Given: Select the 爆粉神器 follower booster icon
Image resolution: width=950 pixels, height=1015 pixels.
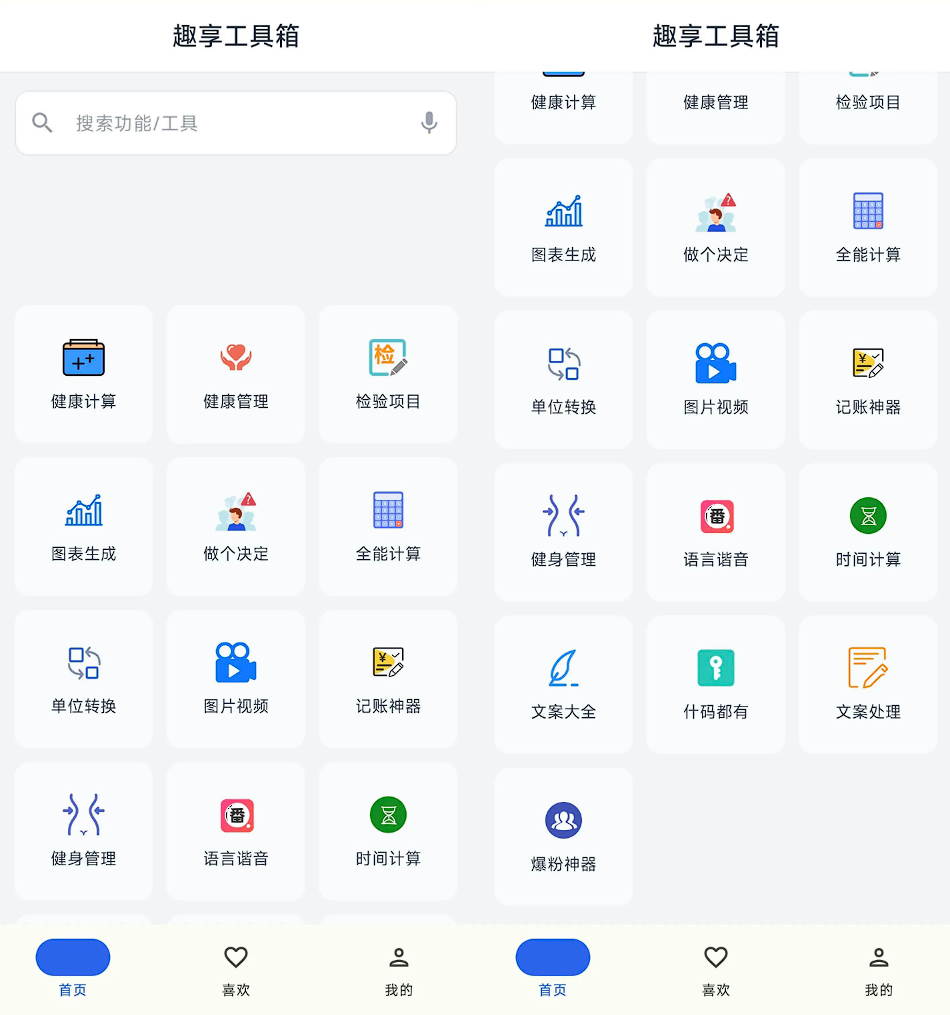Looking at the screenshot, I should [x=563, y=836].
